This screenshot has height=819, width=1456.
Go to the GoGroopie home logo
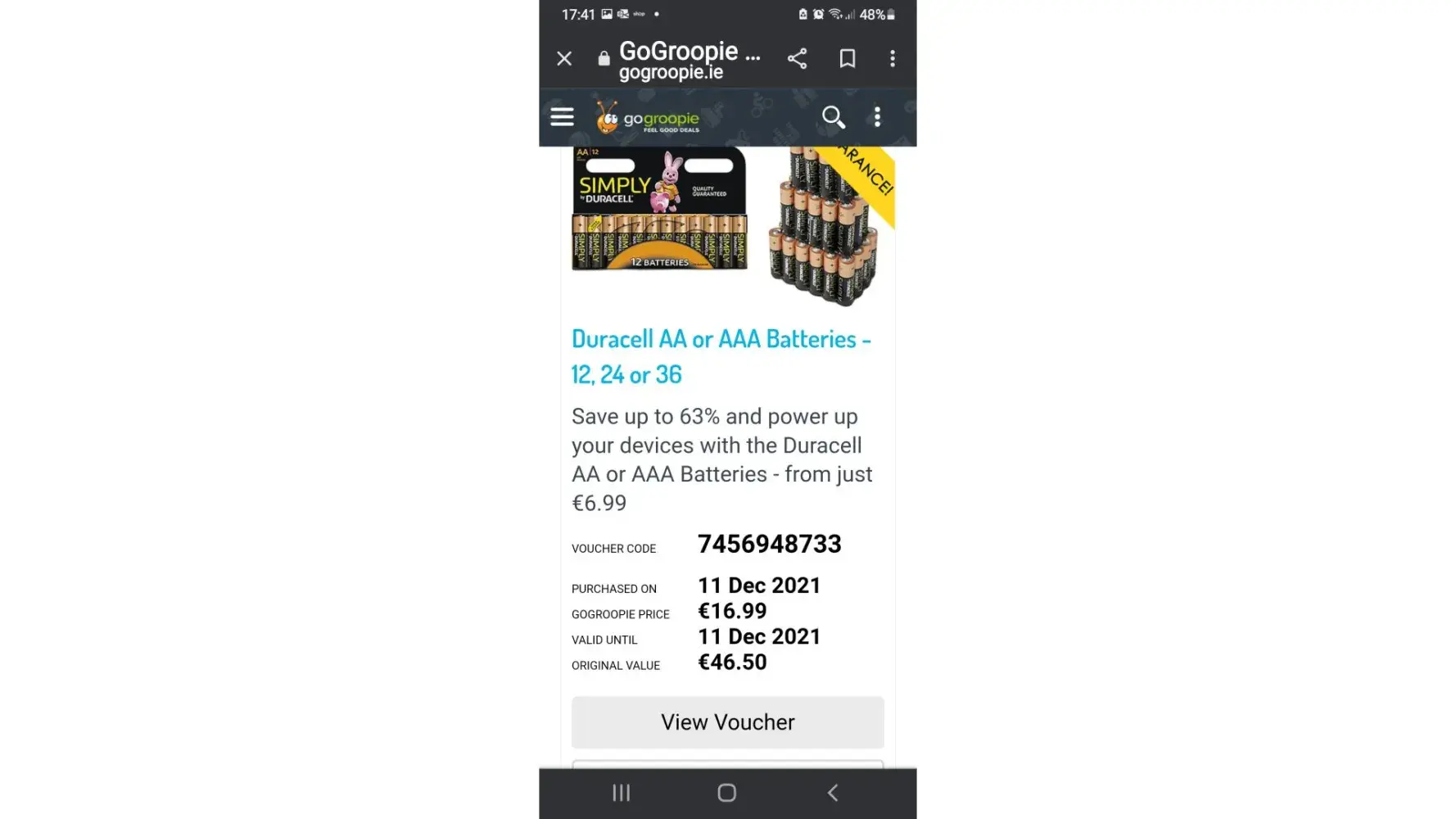[x=648, y=119]
